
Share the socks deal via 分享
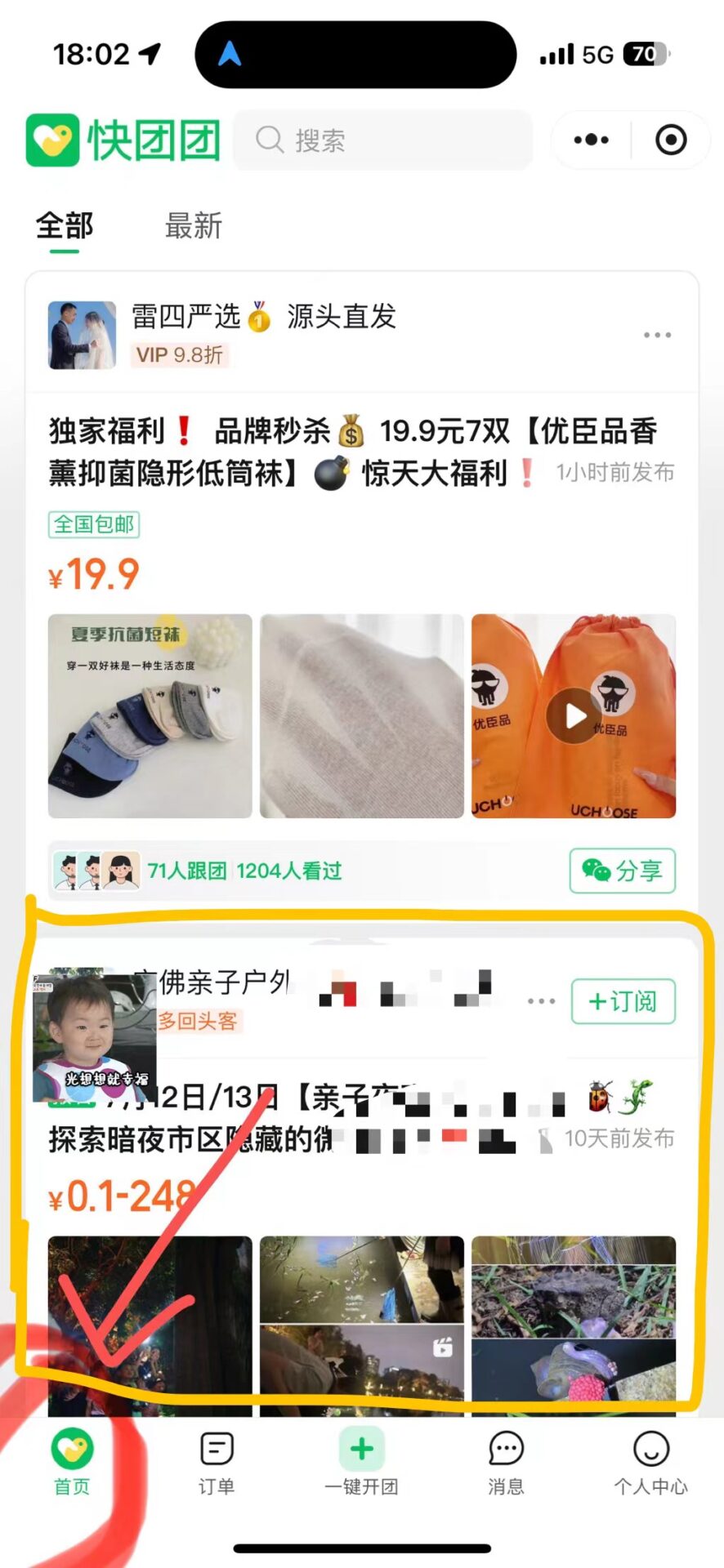click(x=622, y=871)
